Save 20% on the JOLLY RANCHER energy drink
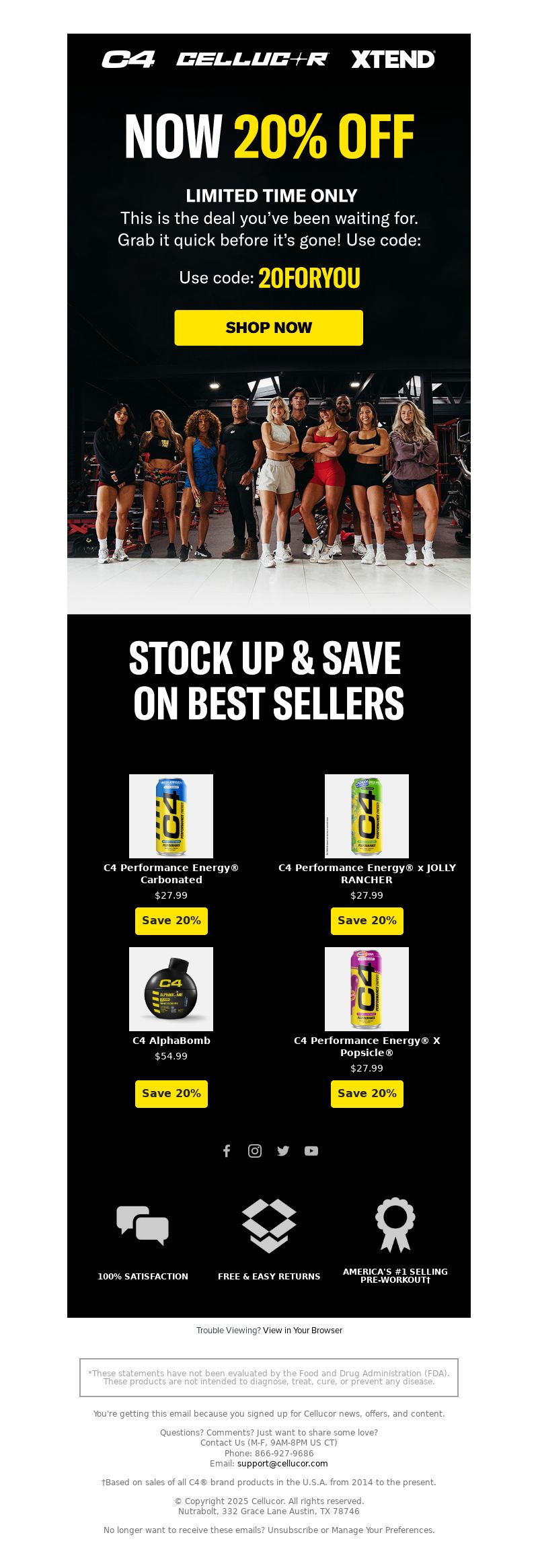This screenshot has height=1568, width=538. (x=367, y=920)
